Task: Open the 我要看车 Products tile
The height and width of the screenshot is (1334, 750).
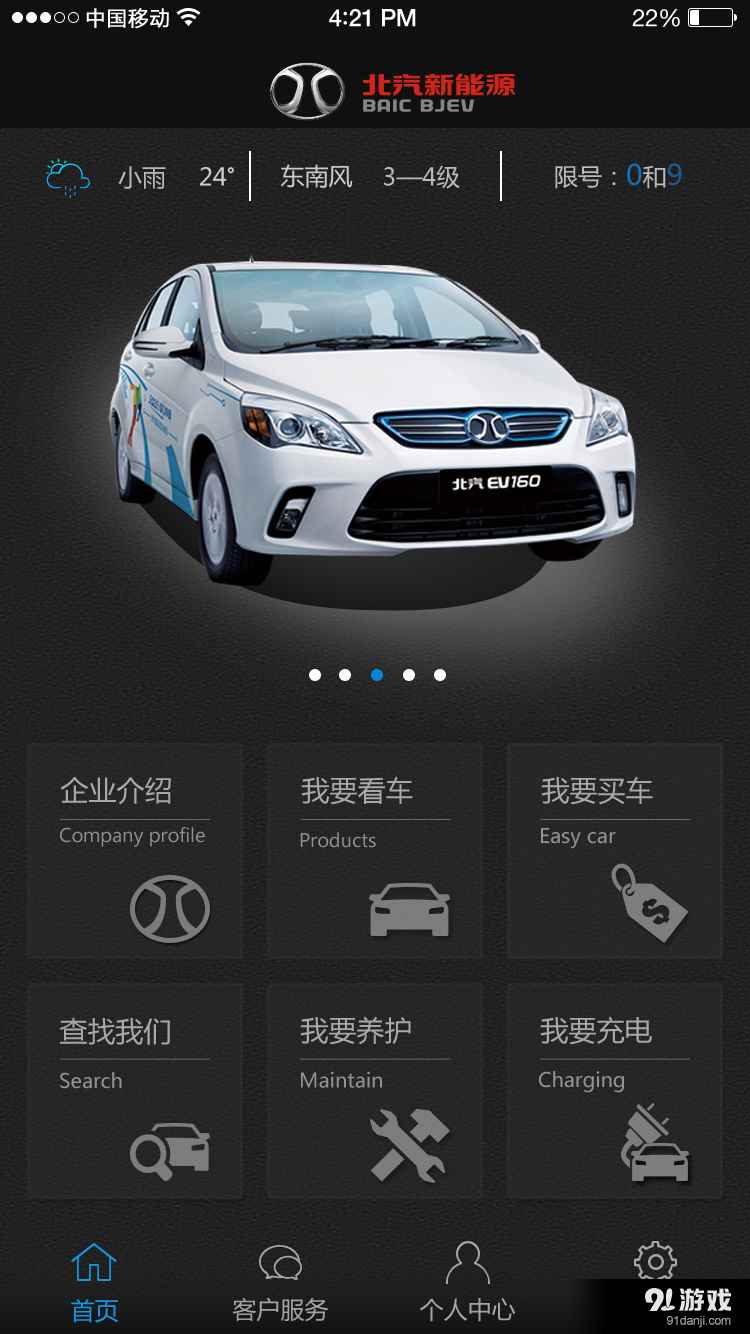Action: pyautogui.click(x=374, y=851)
